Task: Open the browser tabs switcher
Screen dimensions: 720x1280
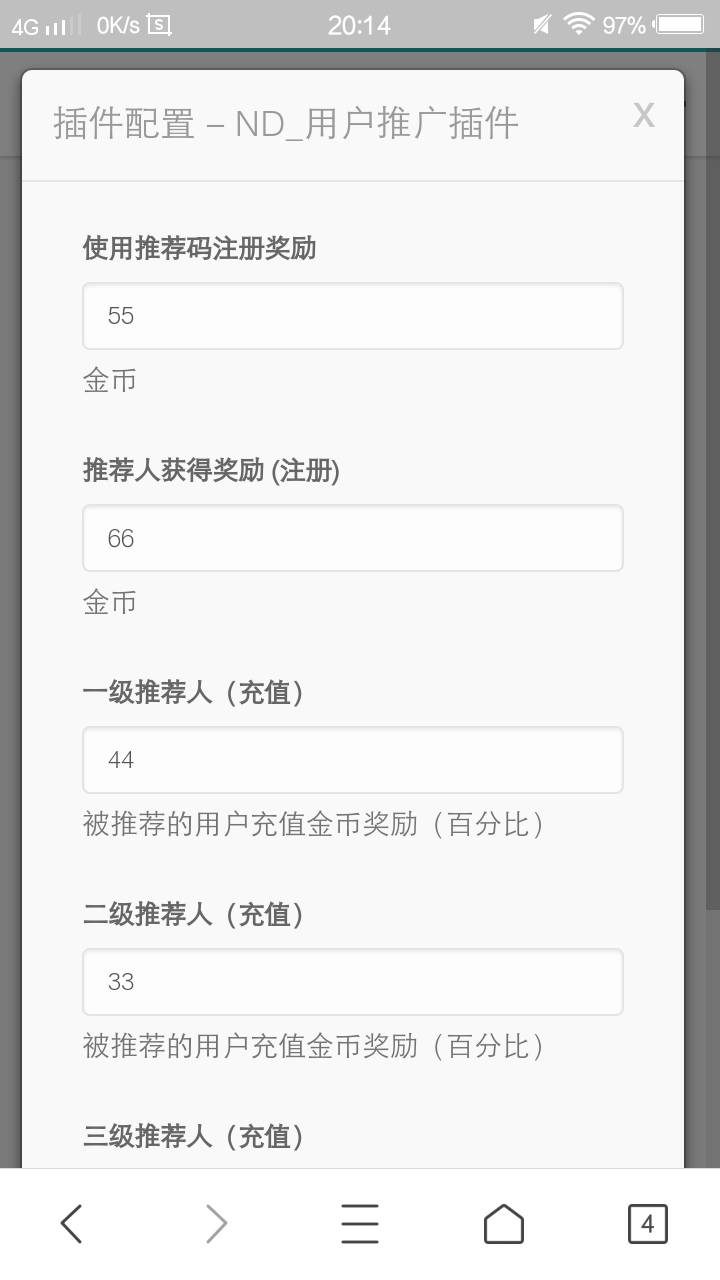Action: point(647,1223)
